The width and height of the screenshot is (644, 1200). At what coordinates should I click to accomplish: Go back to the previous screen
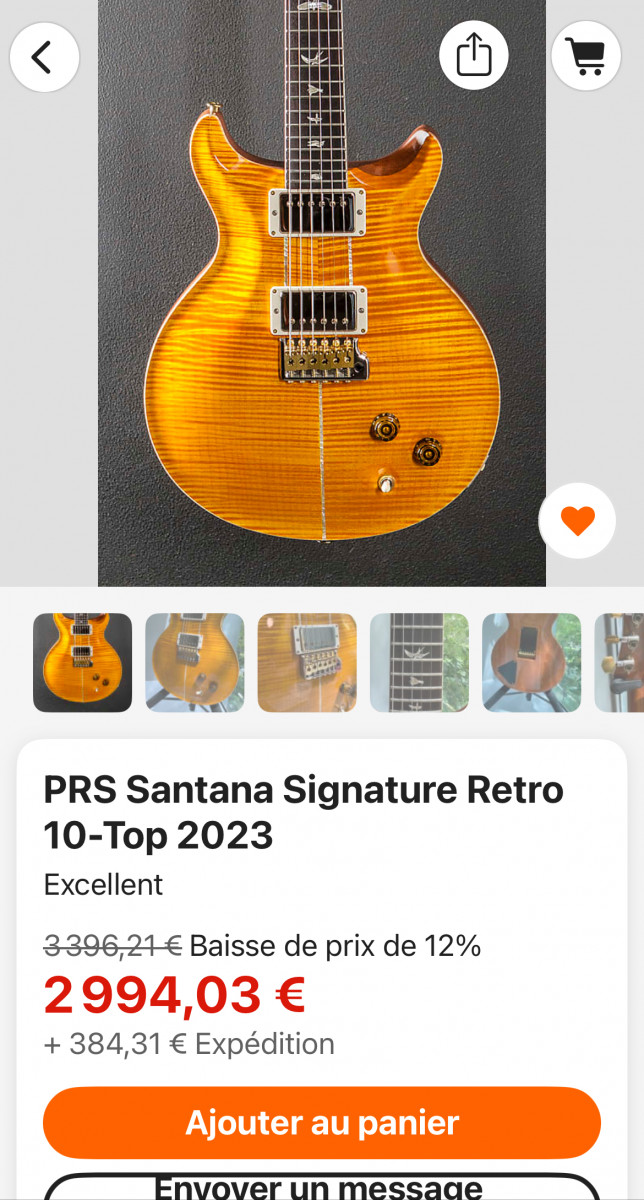(x=44, y=57)
